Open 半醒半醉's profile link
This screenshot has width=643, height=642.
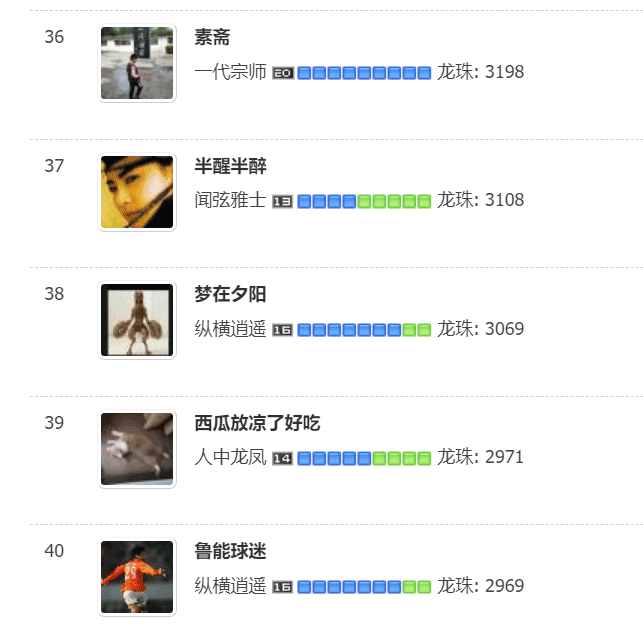230,166
